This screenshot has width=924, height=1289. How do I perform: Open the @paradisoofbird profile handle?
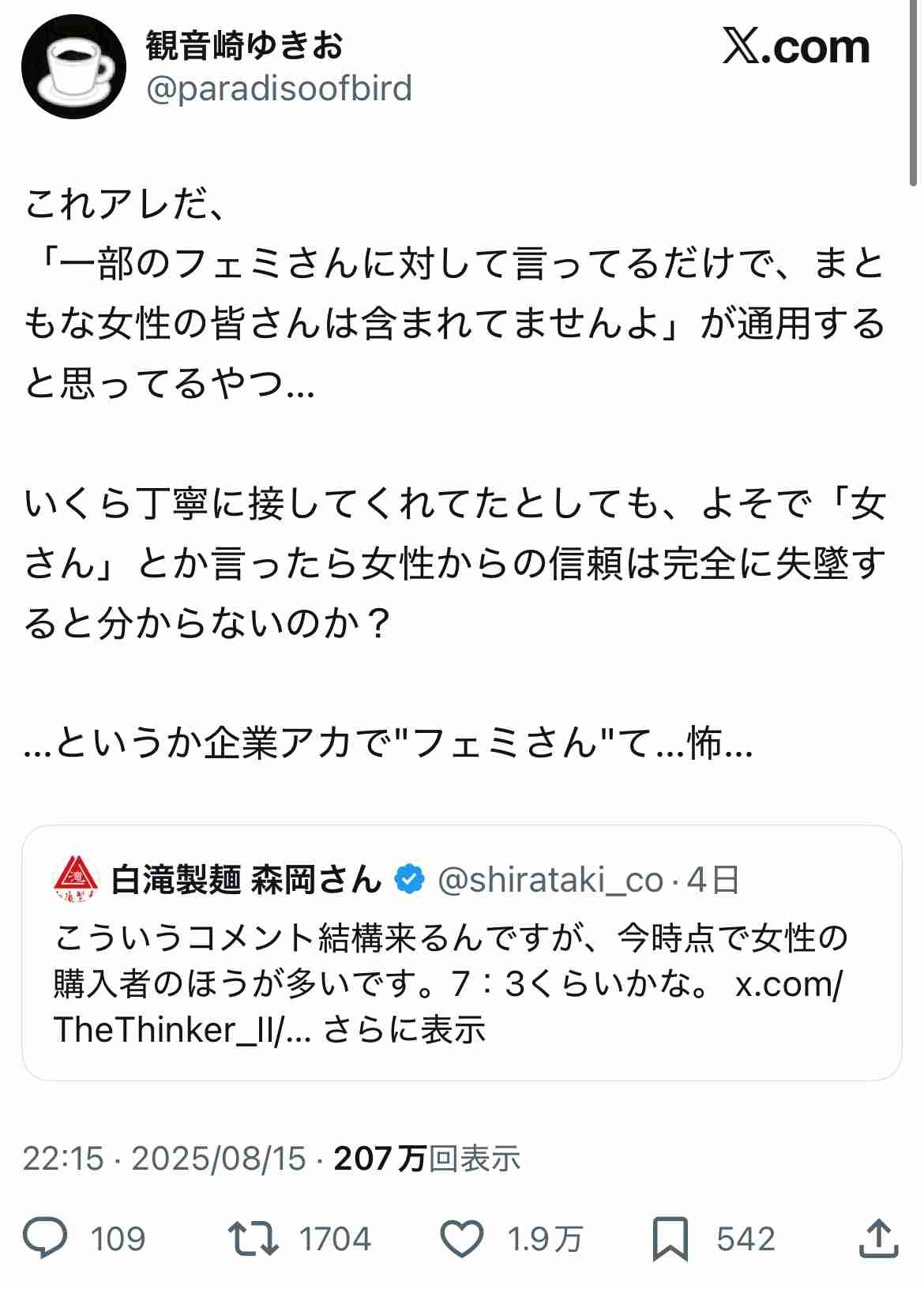[279, 88]
